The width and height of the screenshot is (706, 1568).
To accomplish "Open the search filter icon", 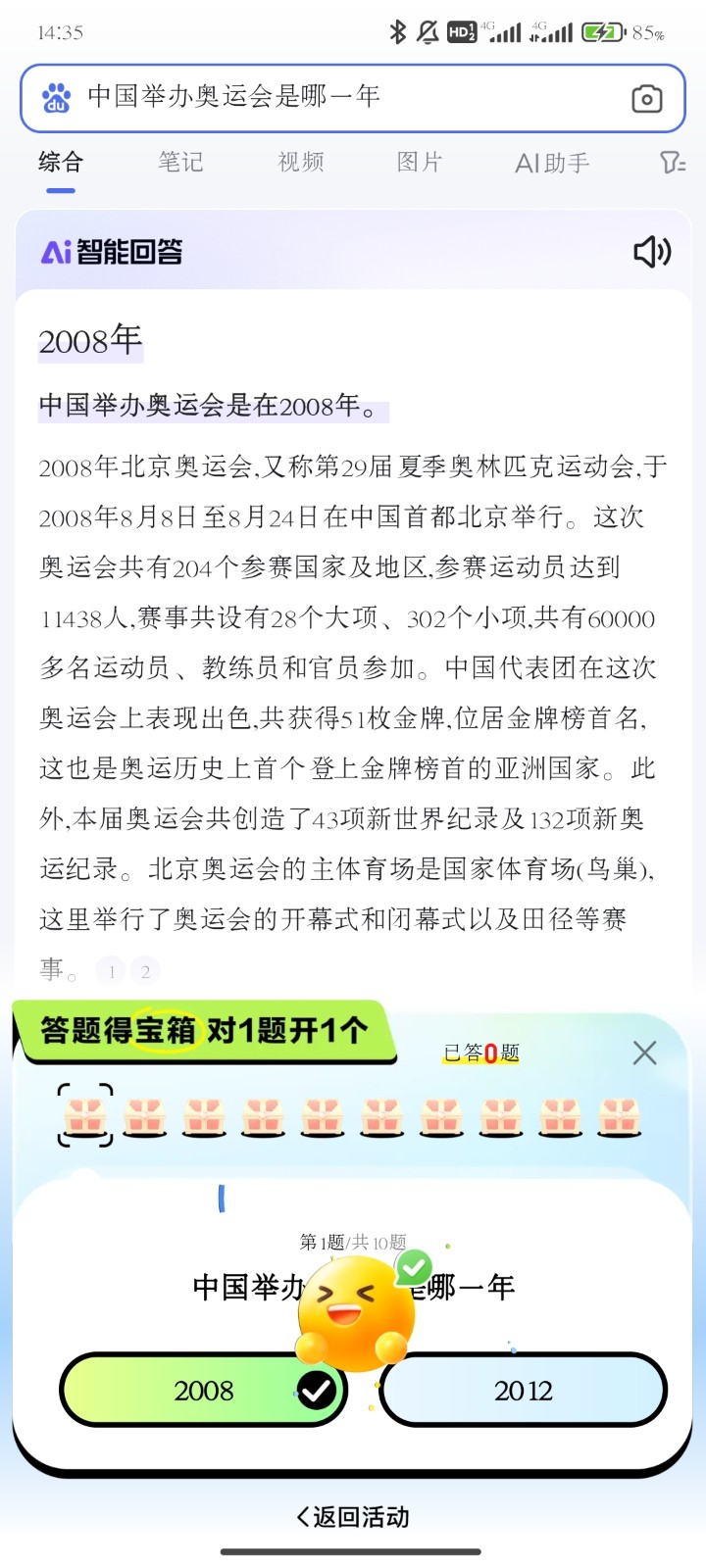I will pyautogui.click(x=673, y=162).
